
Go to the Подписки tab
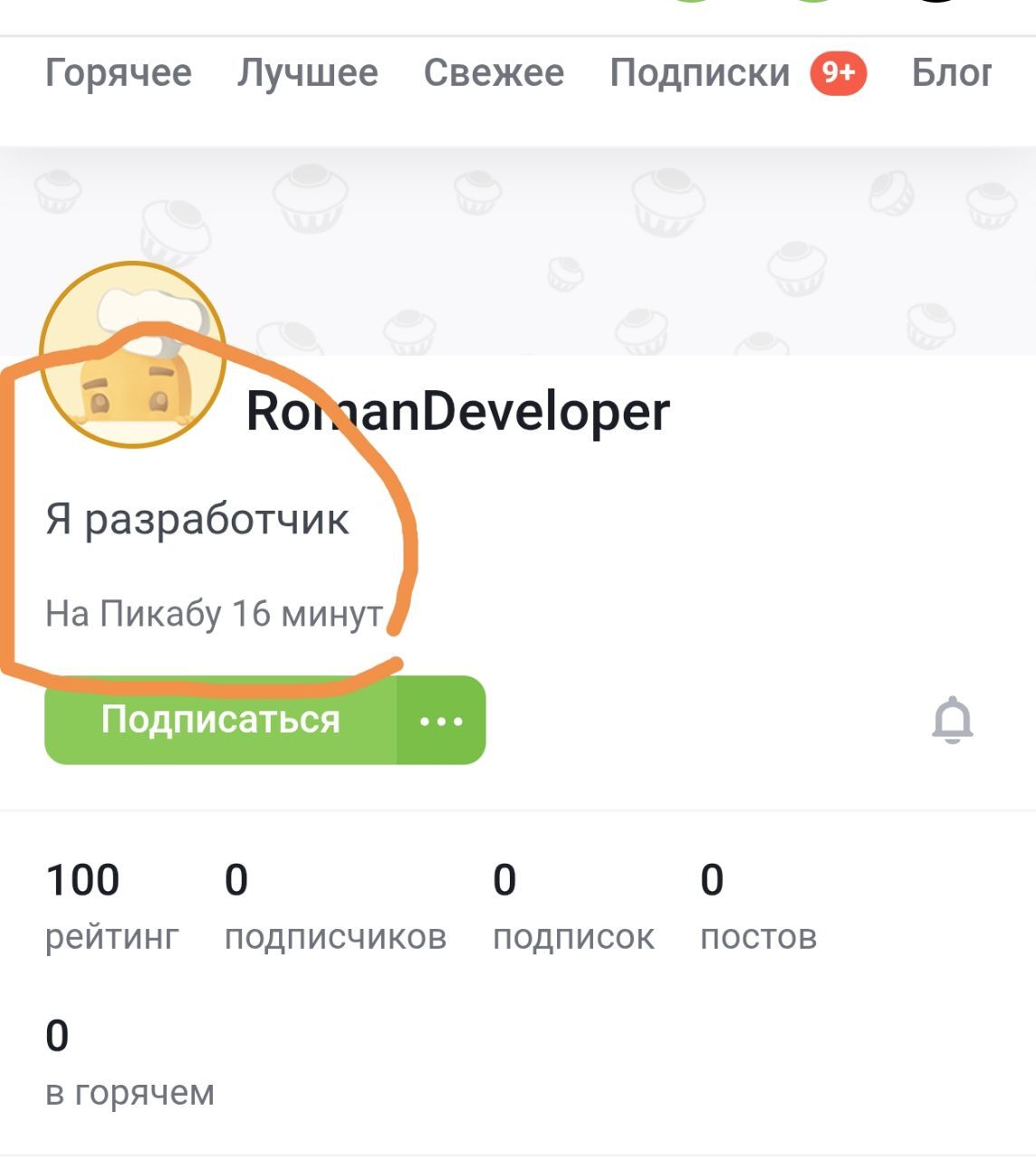700,73
